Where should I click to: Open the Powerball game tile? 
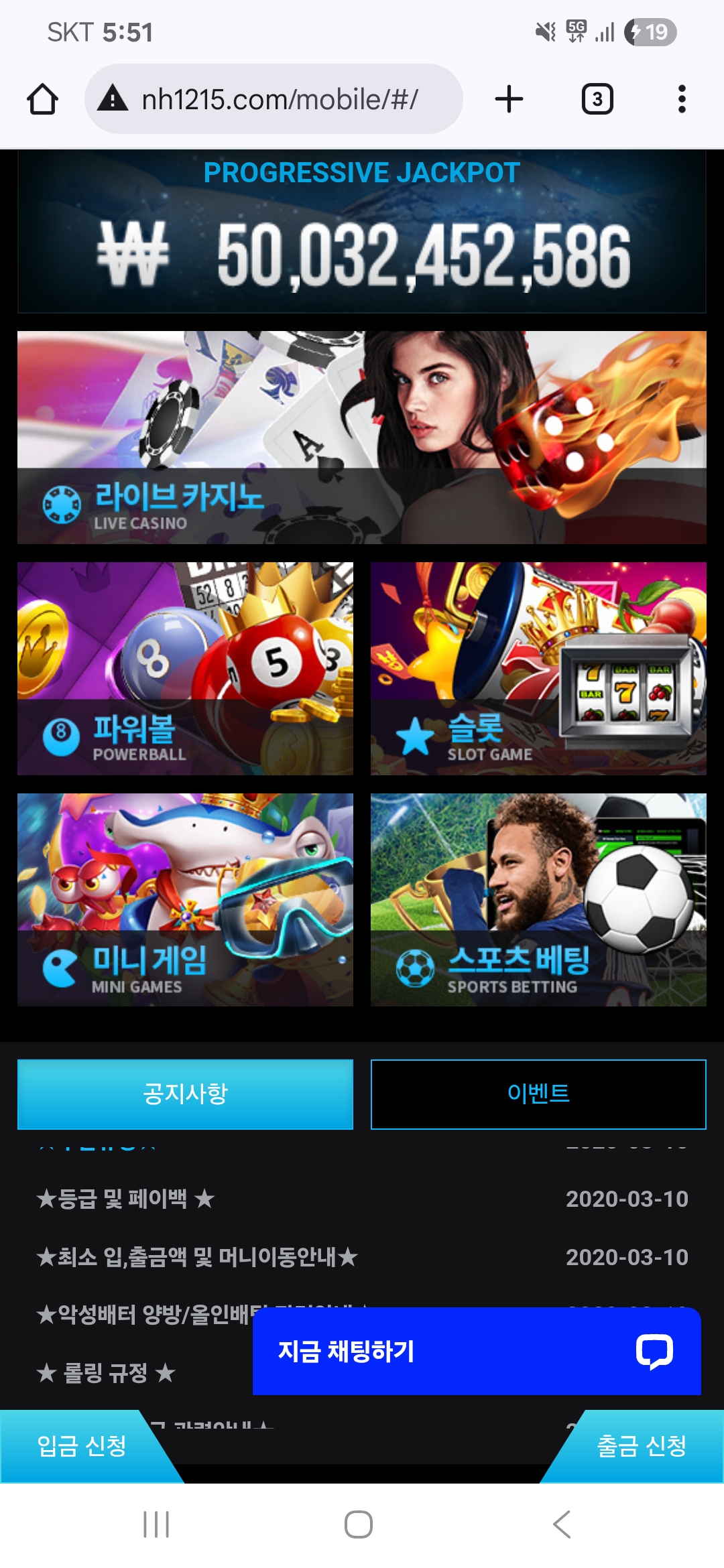[x=185, y=668]
